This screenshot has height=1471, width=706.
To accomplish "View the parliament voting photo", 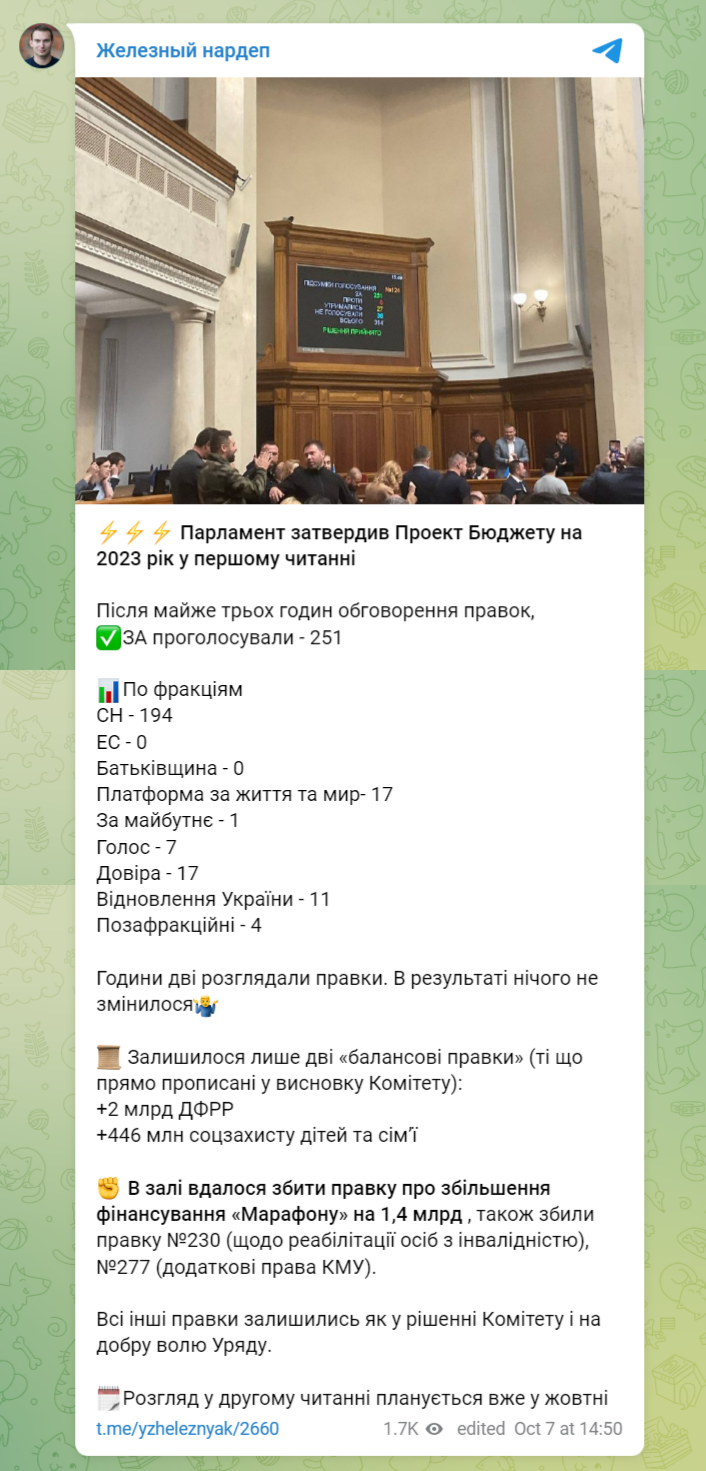I will [x=360, y=290].
